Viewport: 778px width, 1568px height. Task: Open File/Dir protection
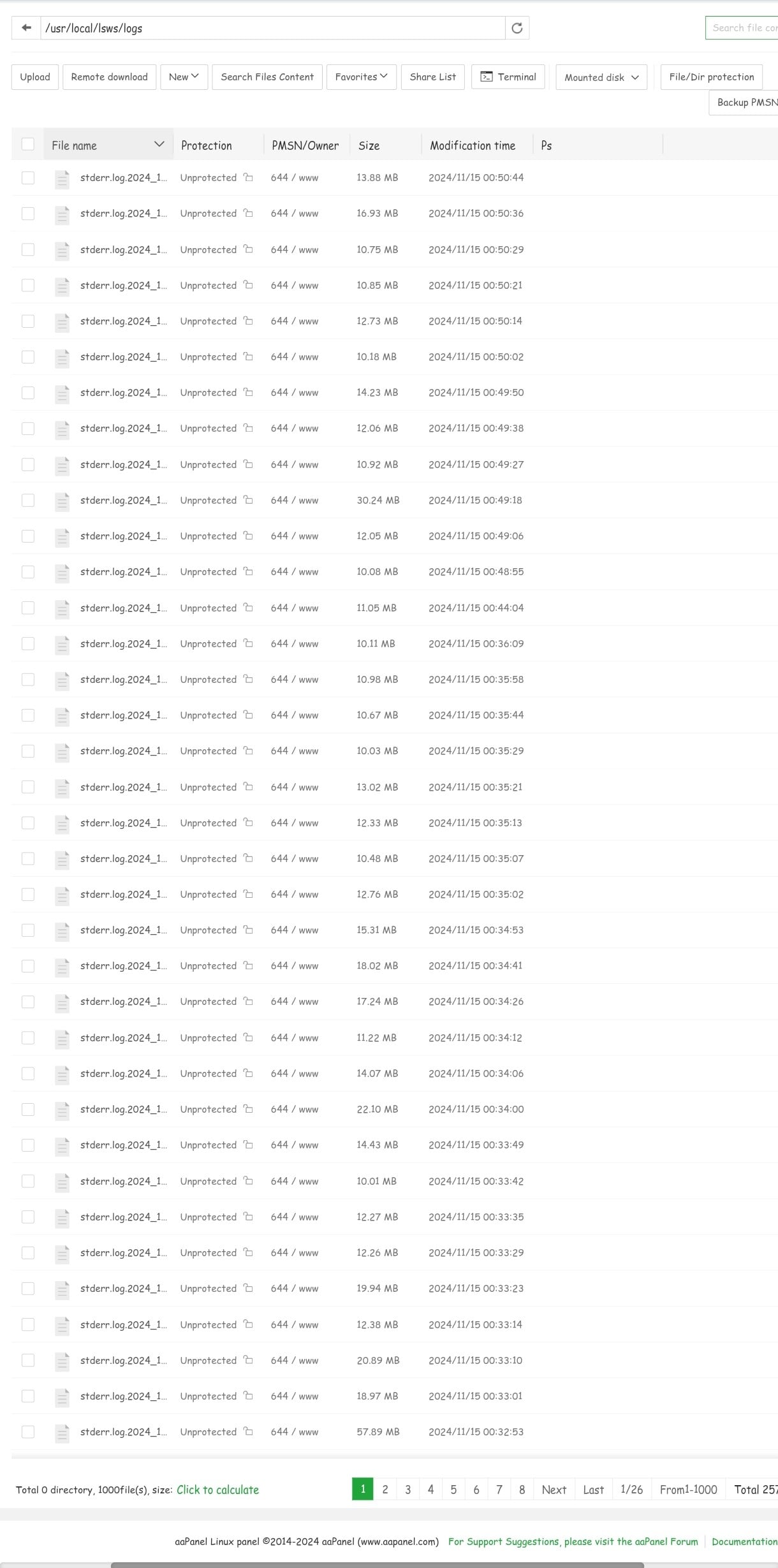tap(711, 77)
